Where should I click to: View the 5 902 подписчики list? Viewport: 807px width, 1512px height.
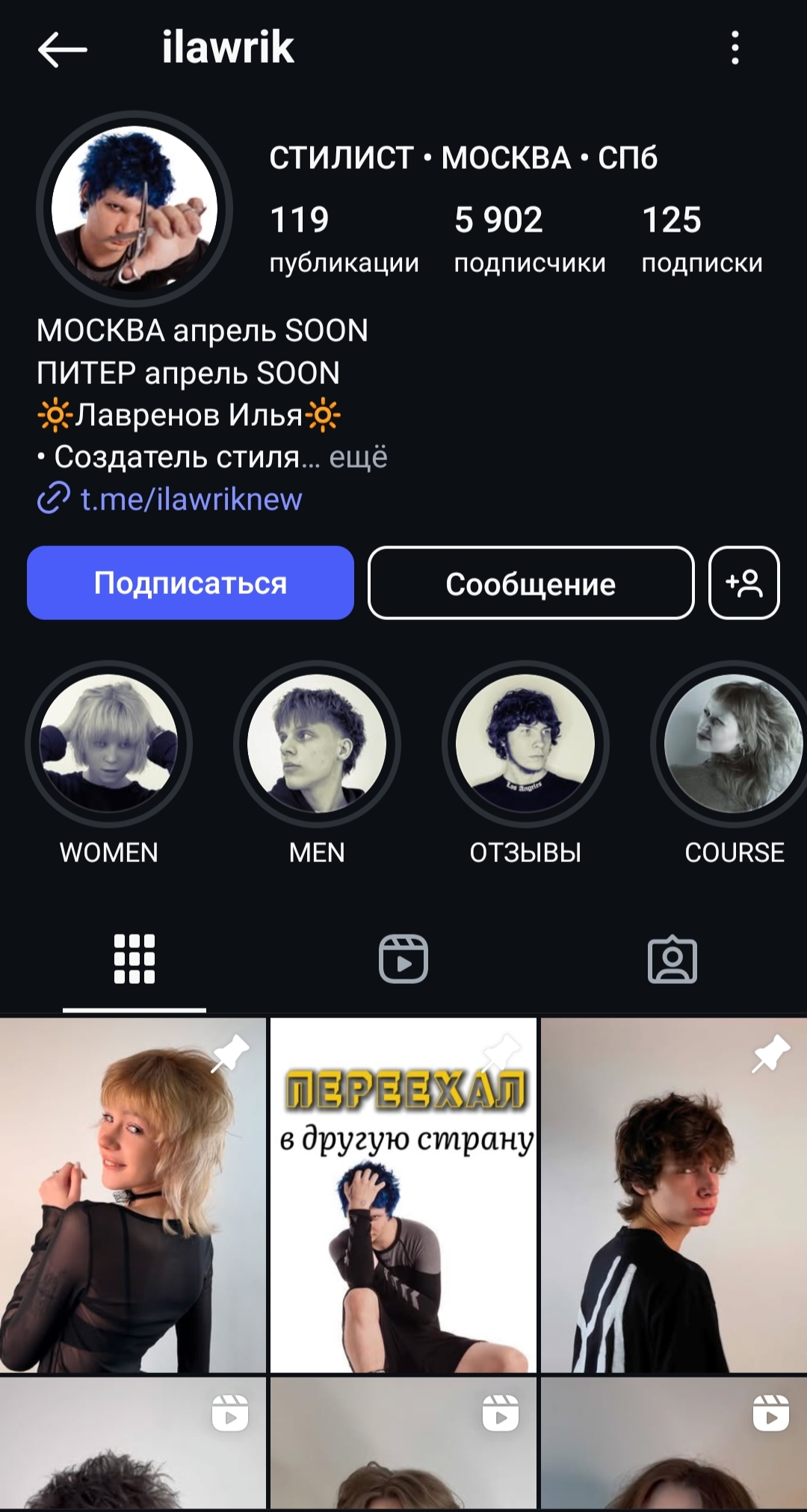point(530,239)
